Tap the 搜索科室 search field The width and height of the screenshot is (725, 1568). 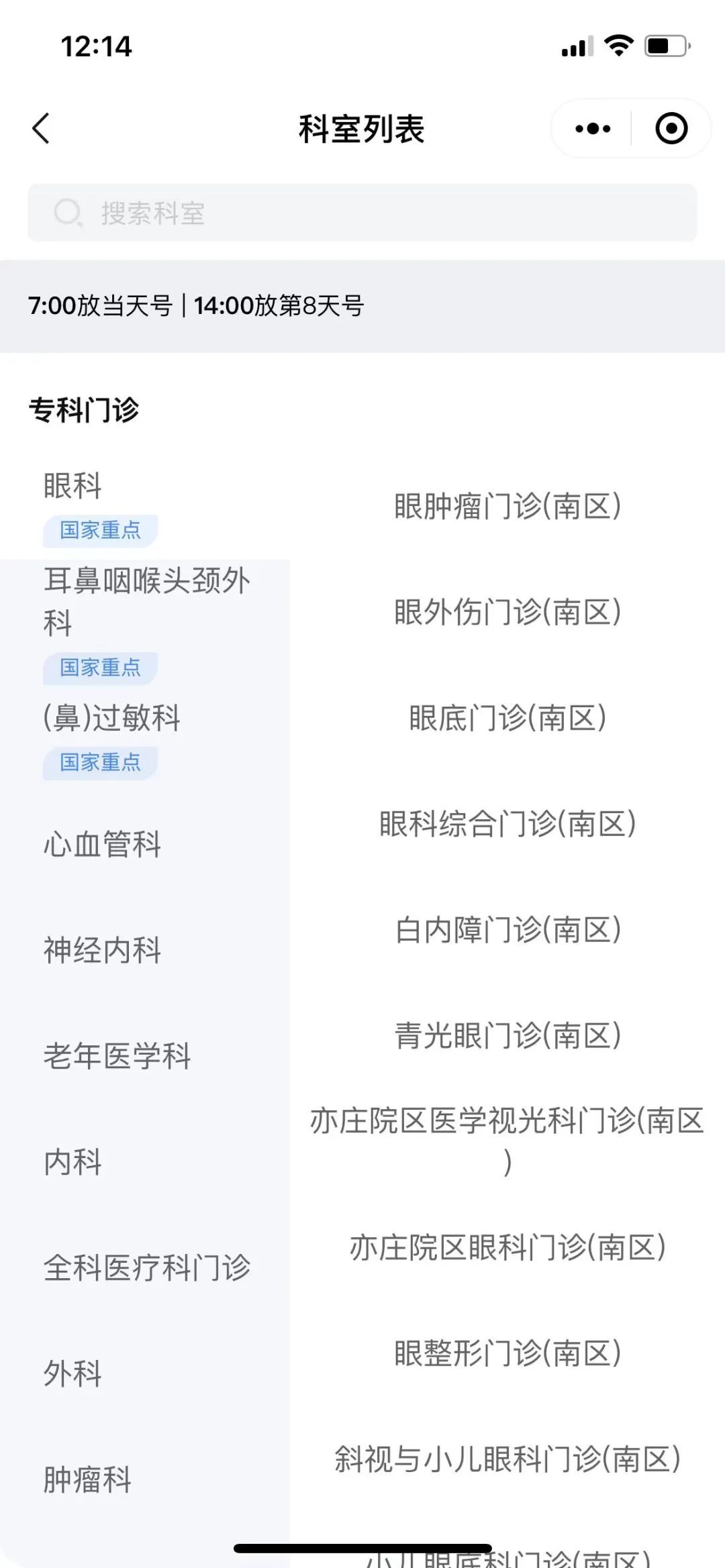(362, 213)
